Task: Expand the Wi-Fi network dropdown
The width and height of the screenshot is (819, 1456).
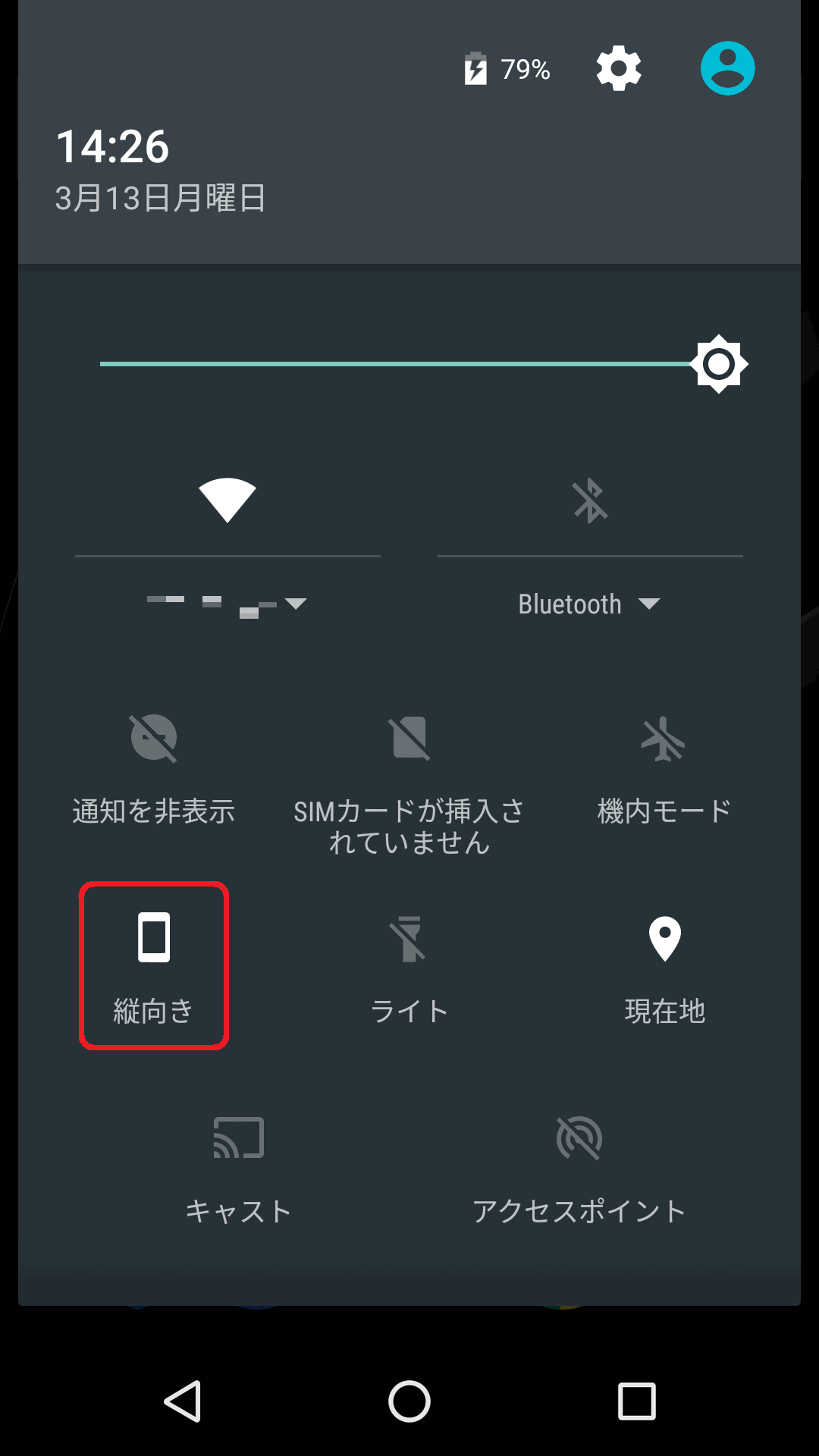Action: 227,604
